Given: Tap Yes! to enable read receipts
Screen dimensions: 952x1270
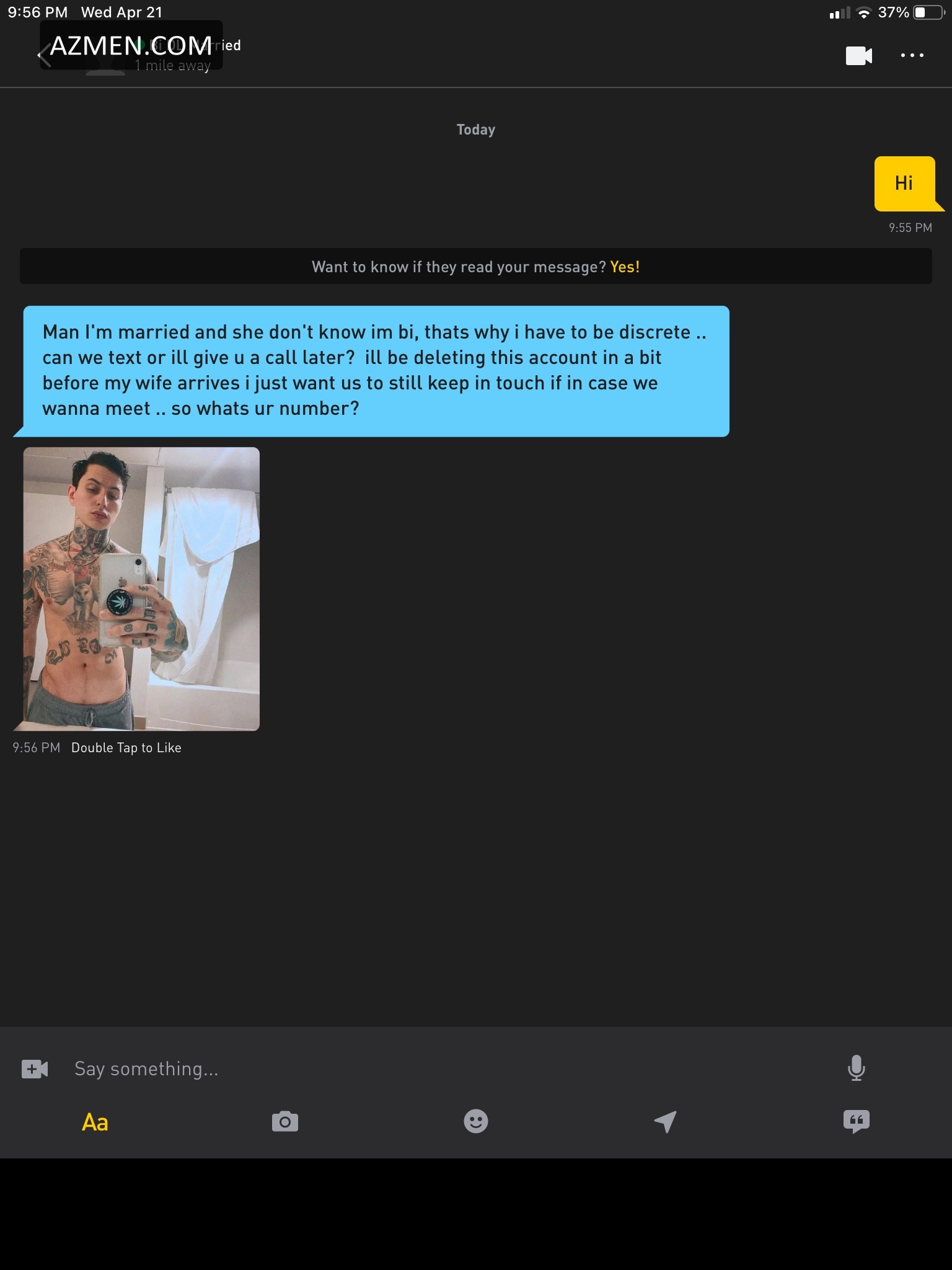Looking at the screenshot, I should 625,267.
